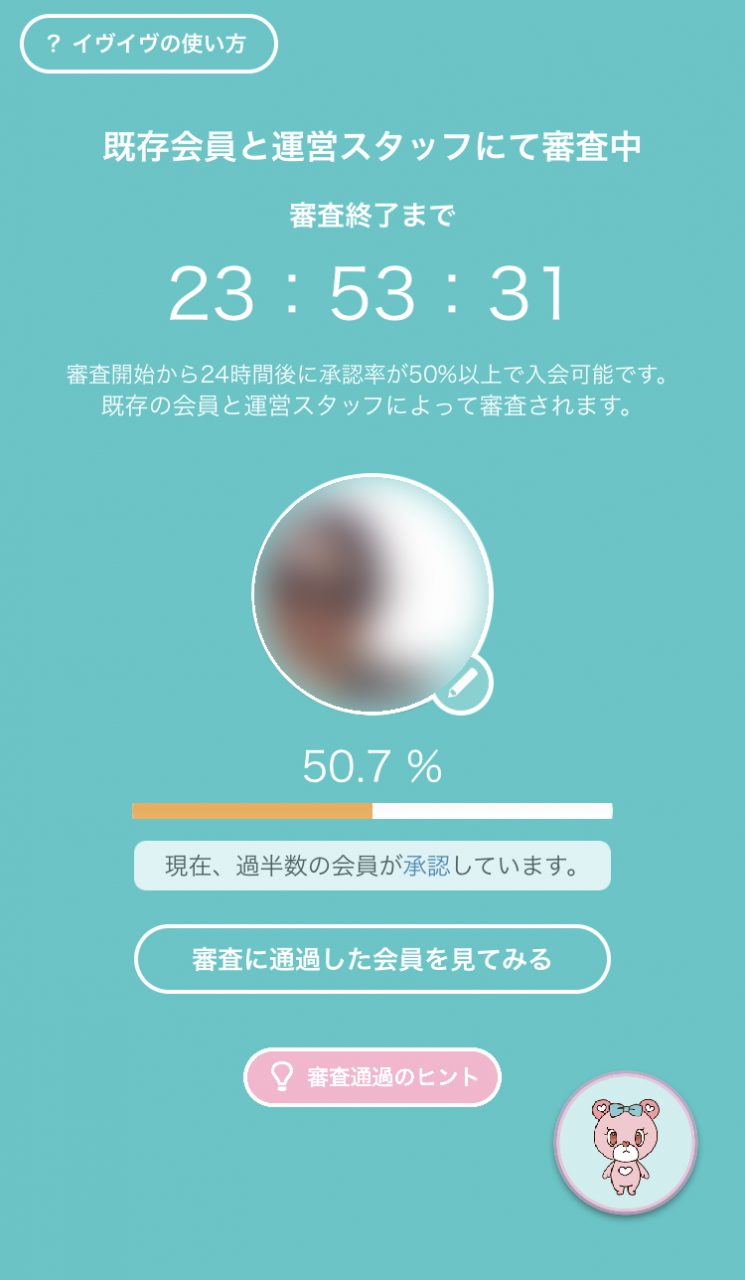
Task: Open 審査通過のヒント pink button
Action: pyautogui.click(x=372, y=1078)
